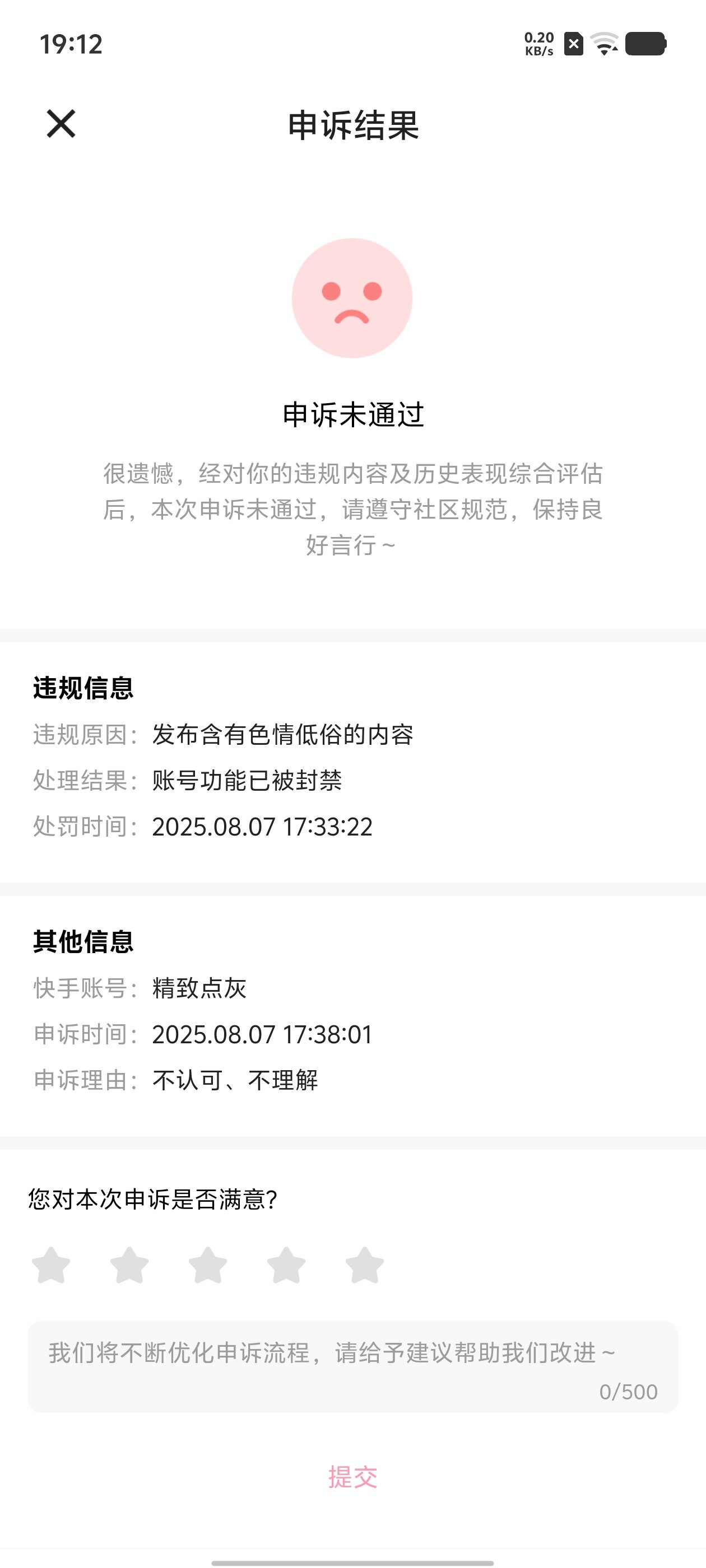Select the third satisfaction star
The height and width of the screenshot is (1568, 706).
tap(208, 1266)
